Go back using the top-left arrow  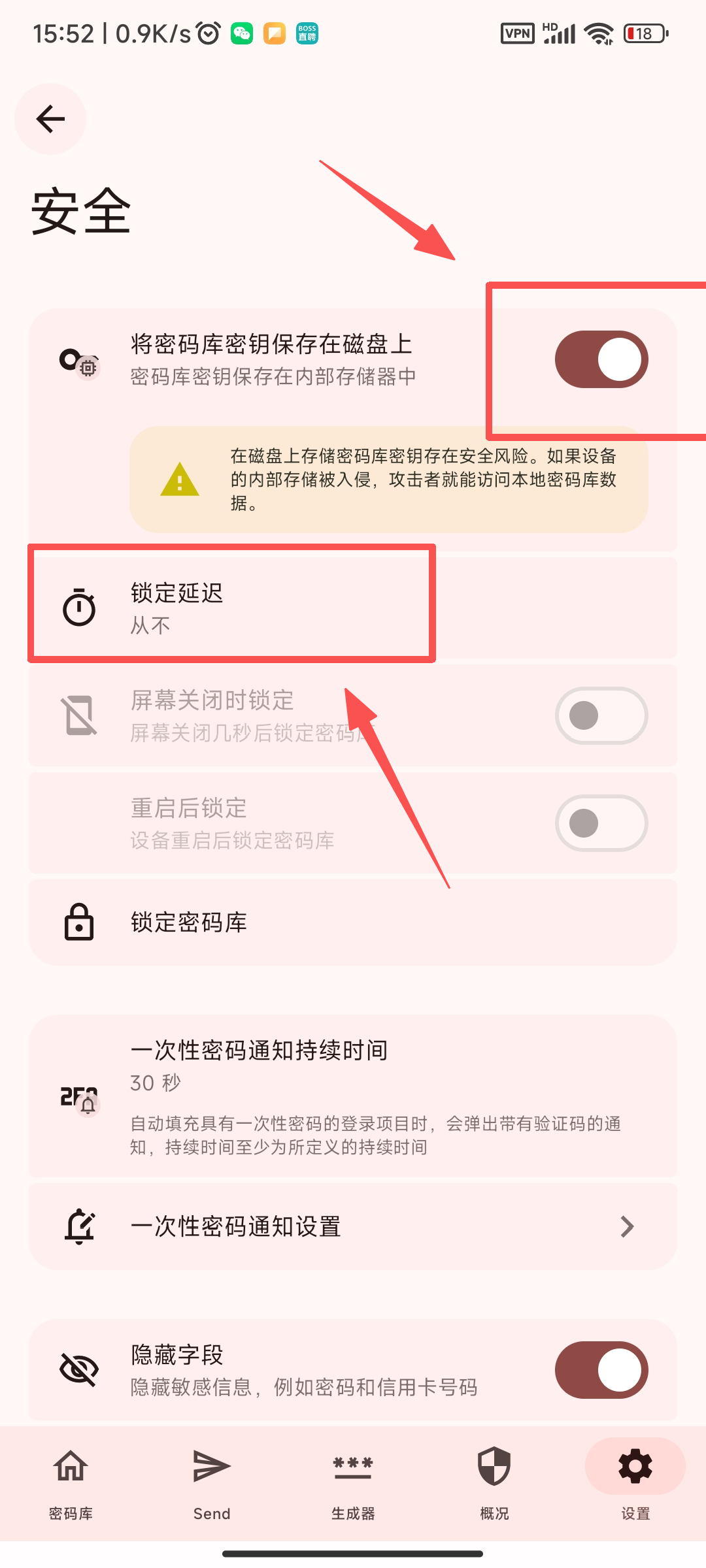coord(50,119)
